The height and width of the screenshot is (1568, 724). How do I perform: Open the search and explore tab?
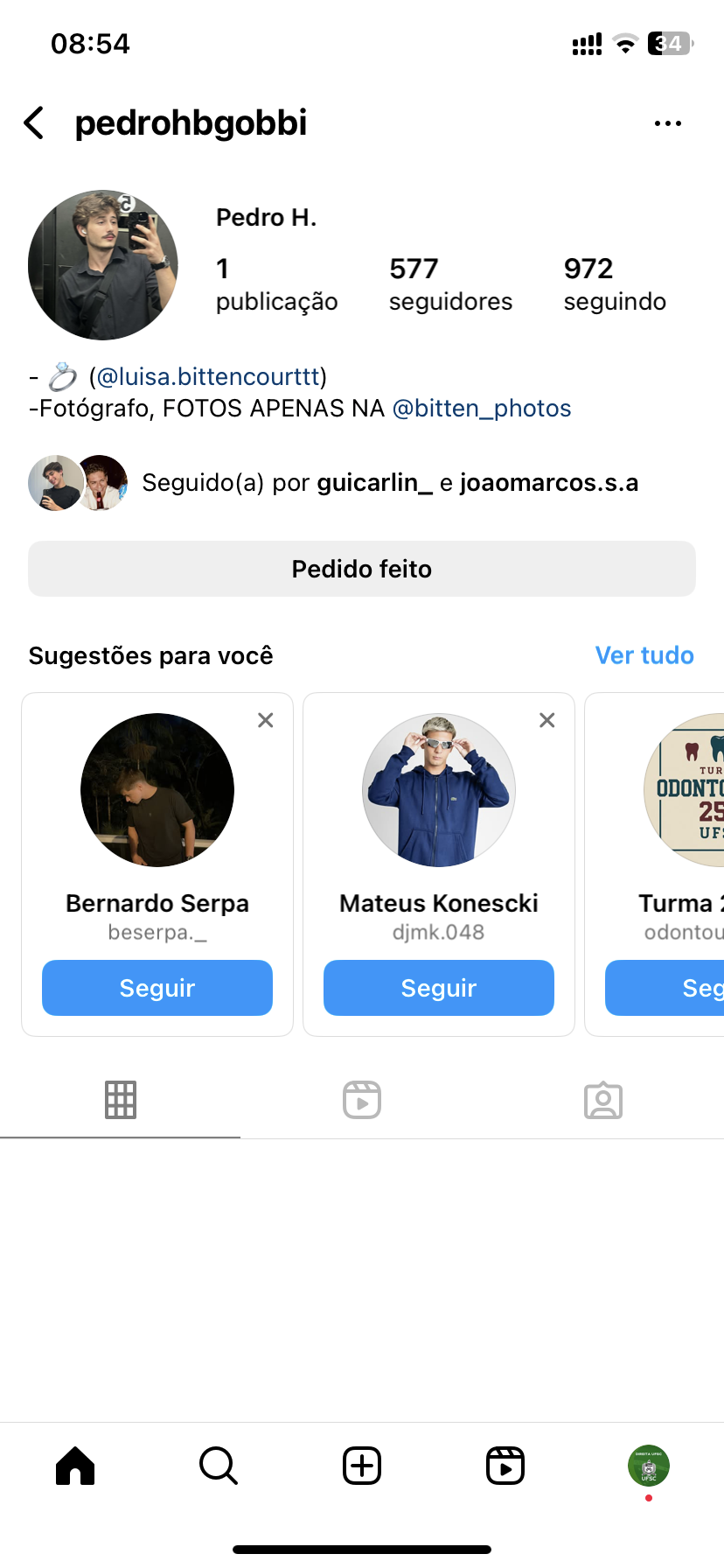219,1466
